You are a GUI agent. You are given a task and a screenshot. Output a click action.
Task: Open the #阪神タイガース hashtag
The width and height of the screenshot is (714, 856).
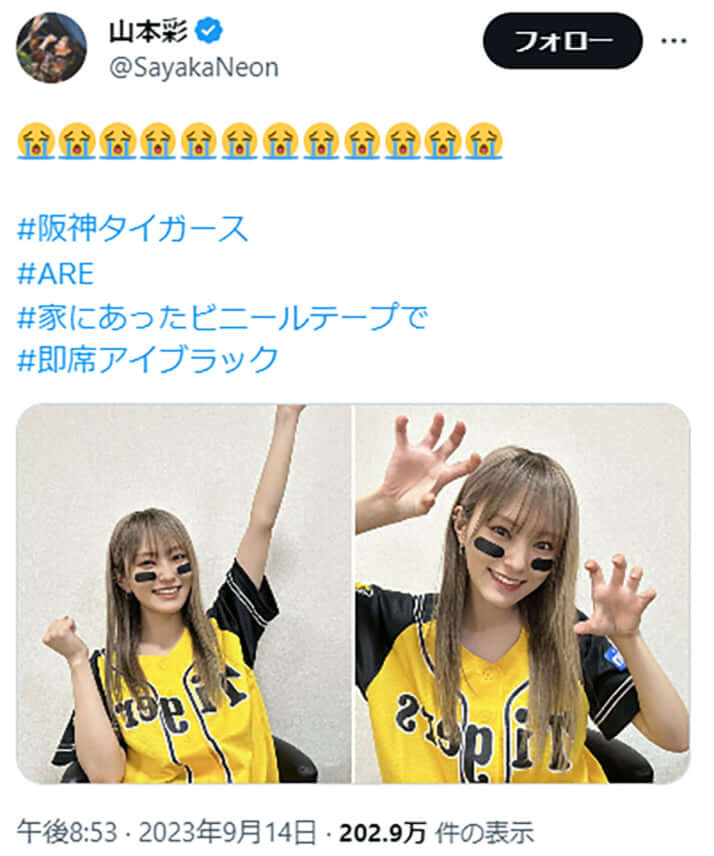pos(132,229)
